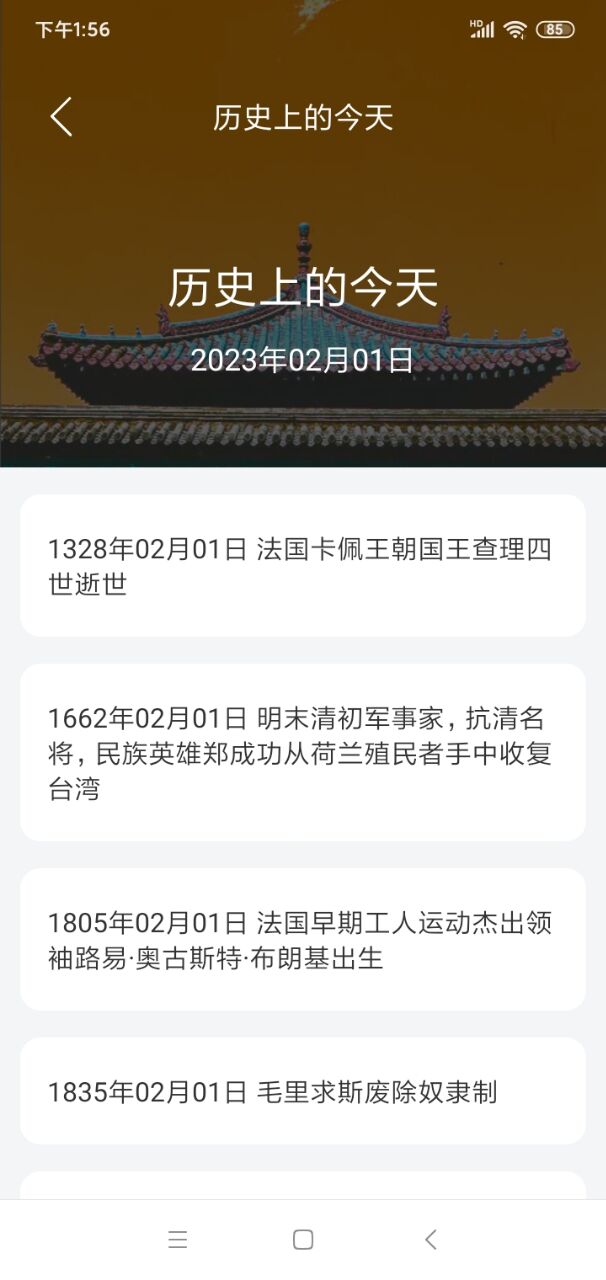The height and width of the screenshot is (1280, 606).
Task: Tap the system home button
Action: pos(303,1240)
